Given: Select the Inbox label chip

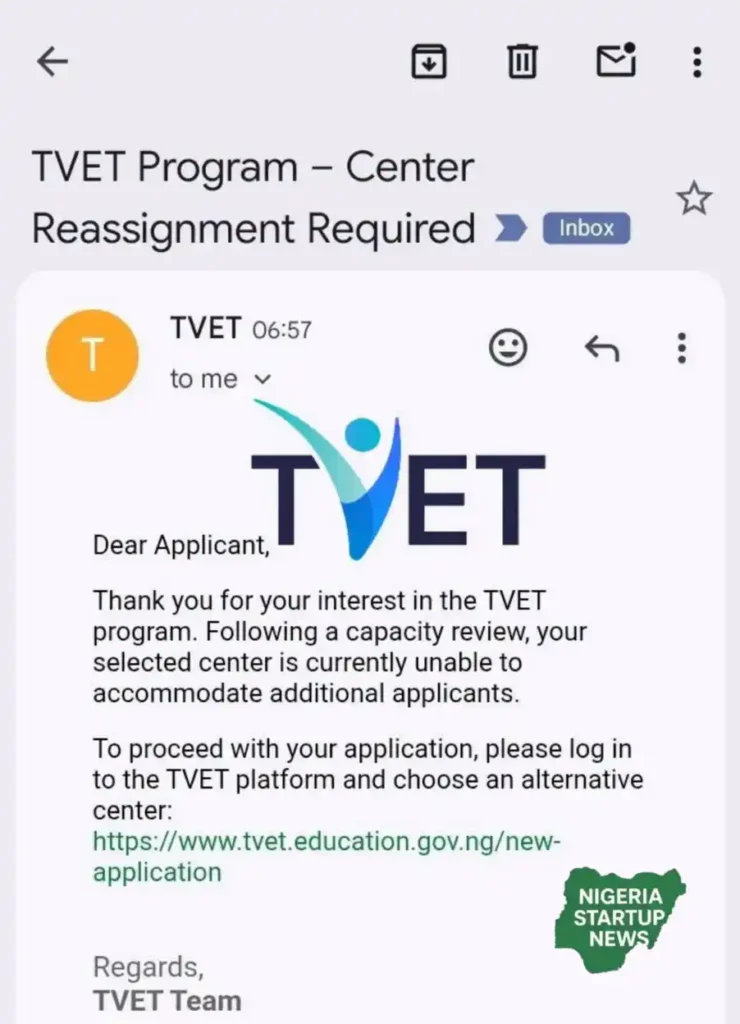Looking at the screenshot, I should [x=586, y=228].
